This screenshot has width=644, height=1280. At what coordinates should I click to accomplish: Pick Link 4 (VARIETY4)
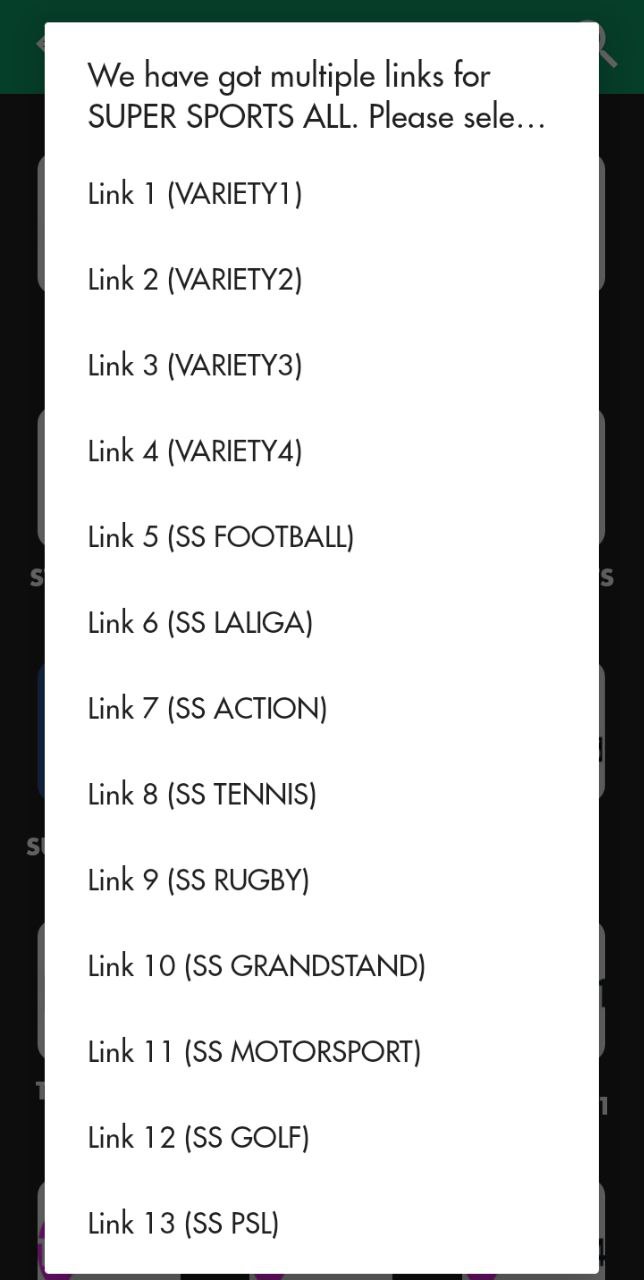pos(321,451)
